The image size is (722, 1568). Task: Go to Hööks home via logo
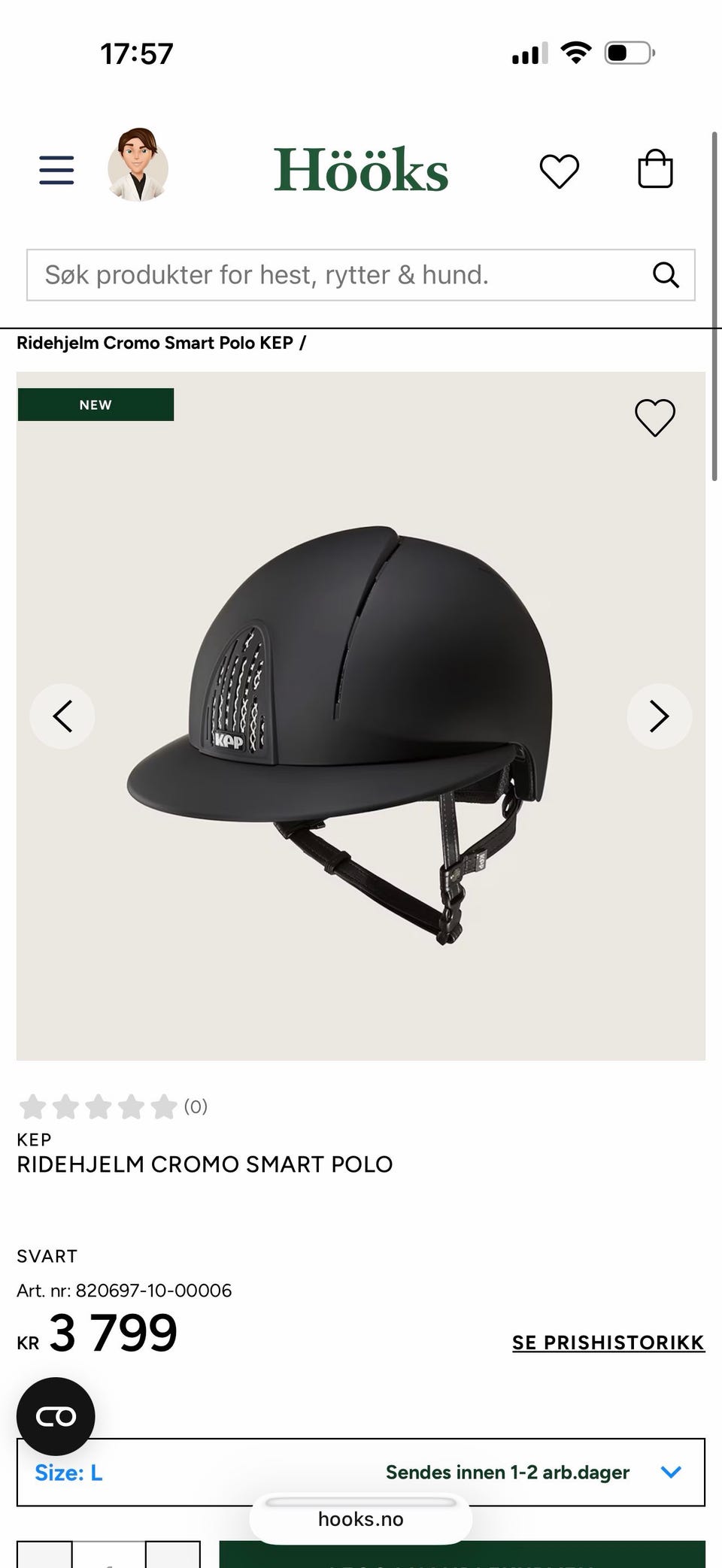tap(361, 170)
